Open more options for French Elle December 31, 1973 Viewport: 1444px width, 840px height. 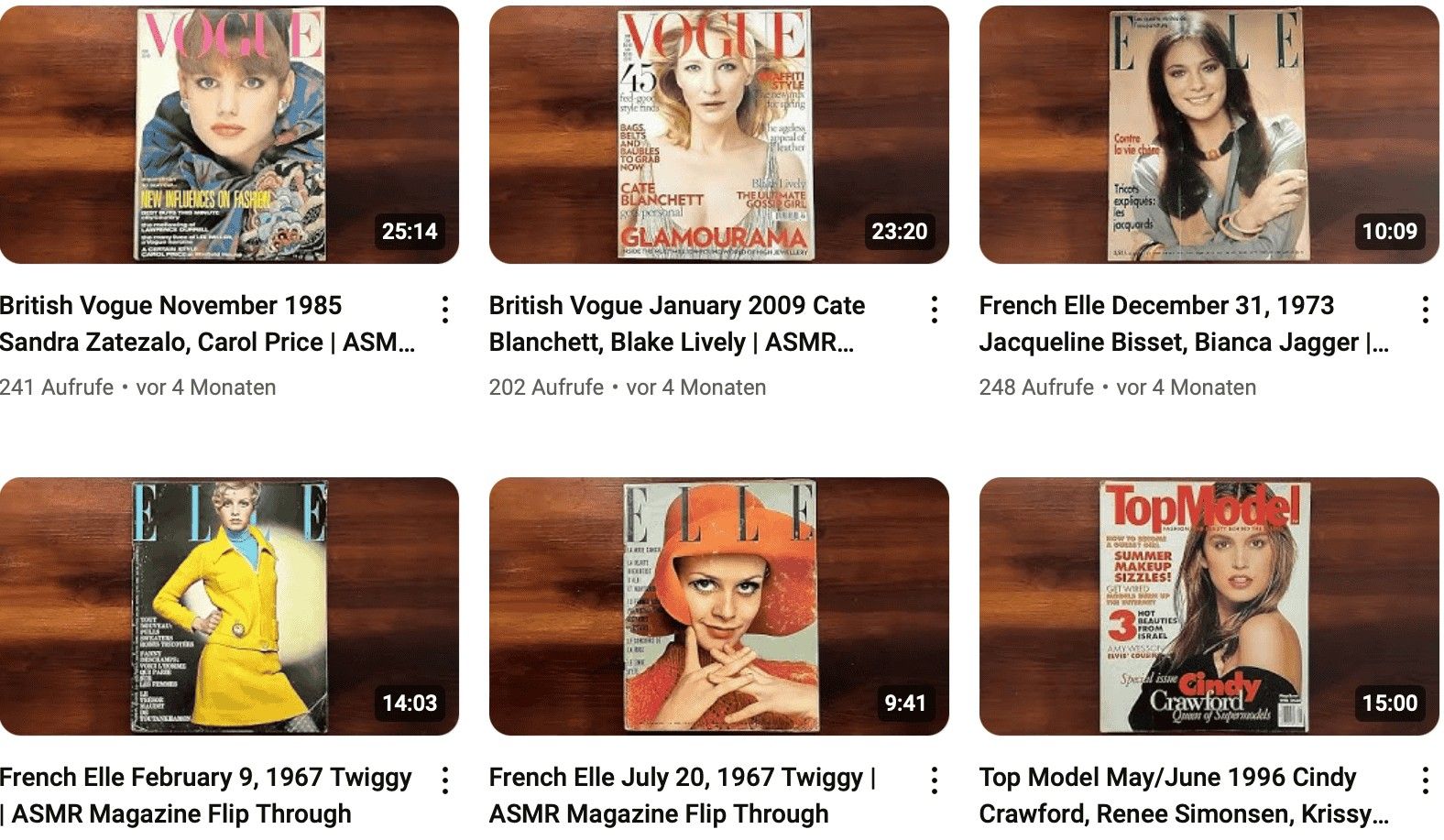click(x=1425, y=310)
